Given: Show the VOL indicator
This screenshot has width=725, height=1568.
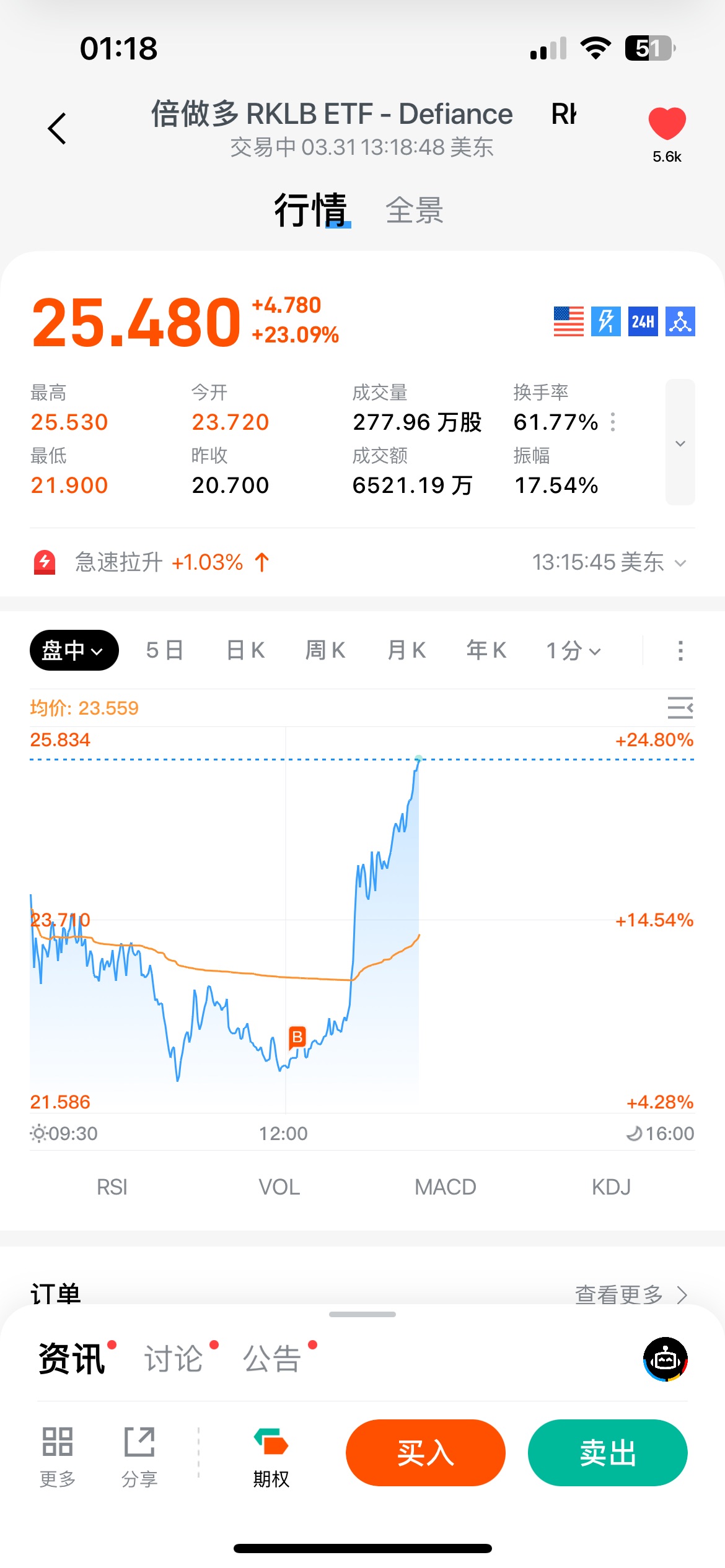Looking at the screenshot, I should coord(279,1187).
